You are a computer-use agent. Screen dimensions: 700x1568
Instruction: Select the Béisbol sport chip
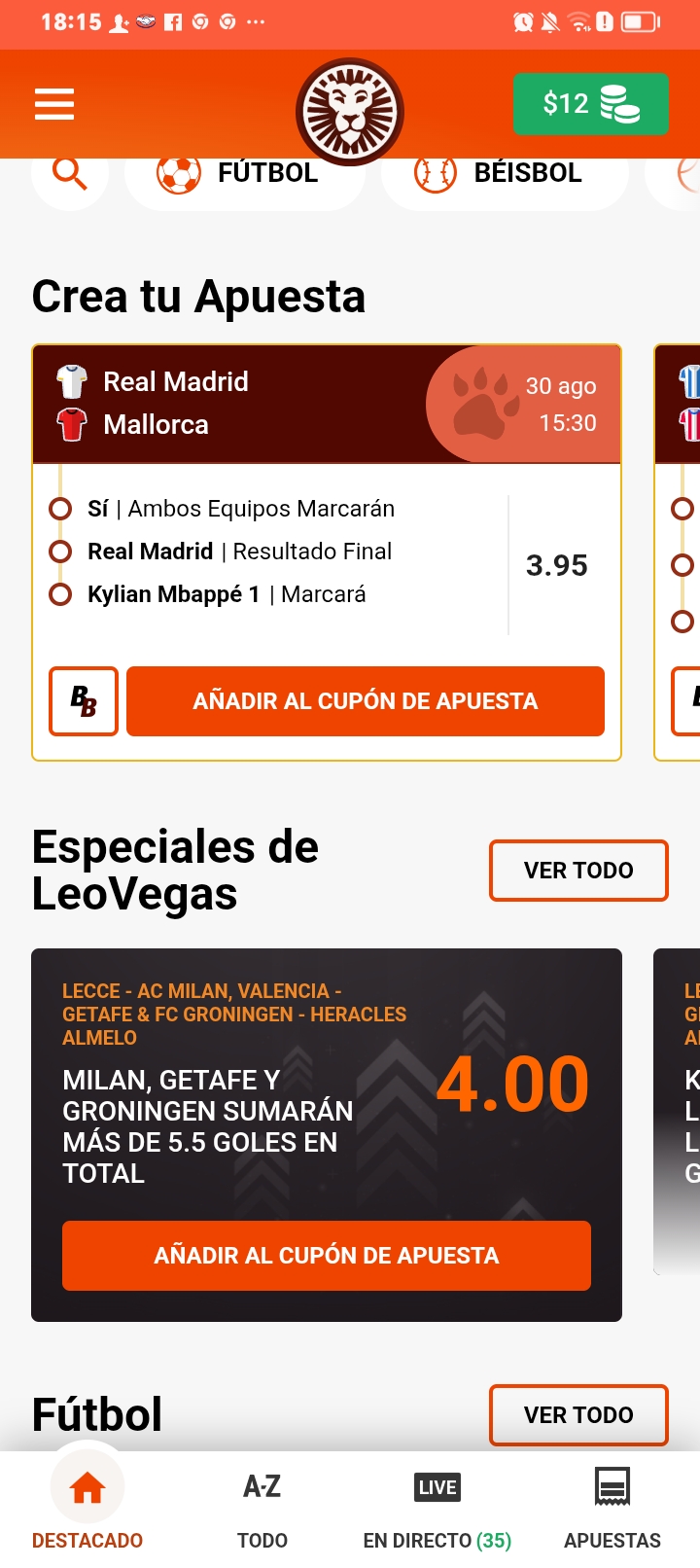click(504, 175)
